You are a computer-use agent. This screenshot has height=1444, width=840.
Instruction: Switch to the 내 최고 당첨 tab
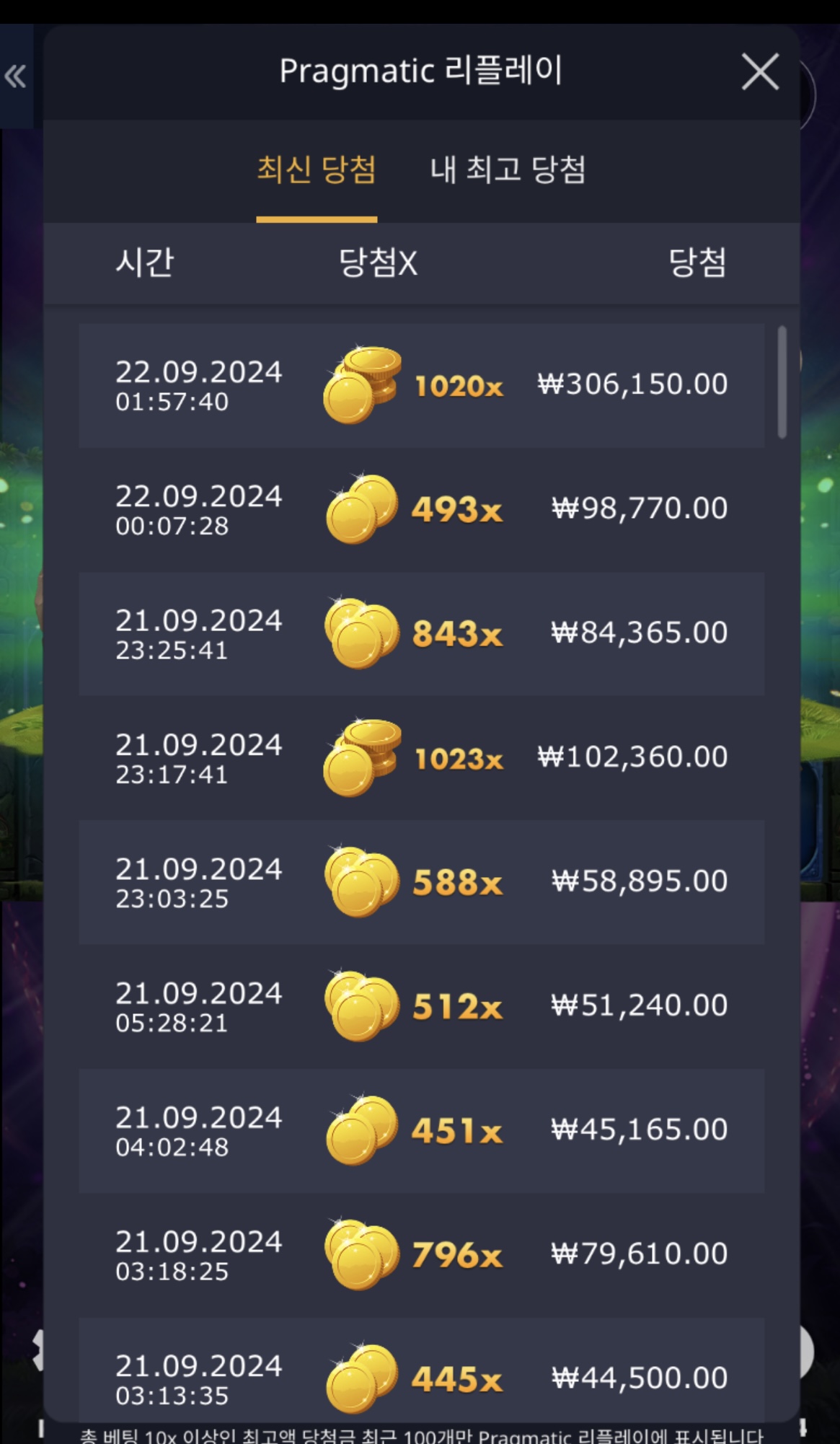pos(507,170)
